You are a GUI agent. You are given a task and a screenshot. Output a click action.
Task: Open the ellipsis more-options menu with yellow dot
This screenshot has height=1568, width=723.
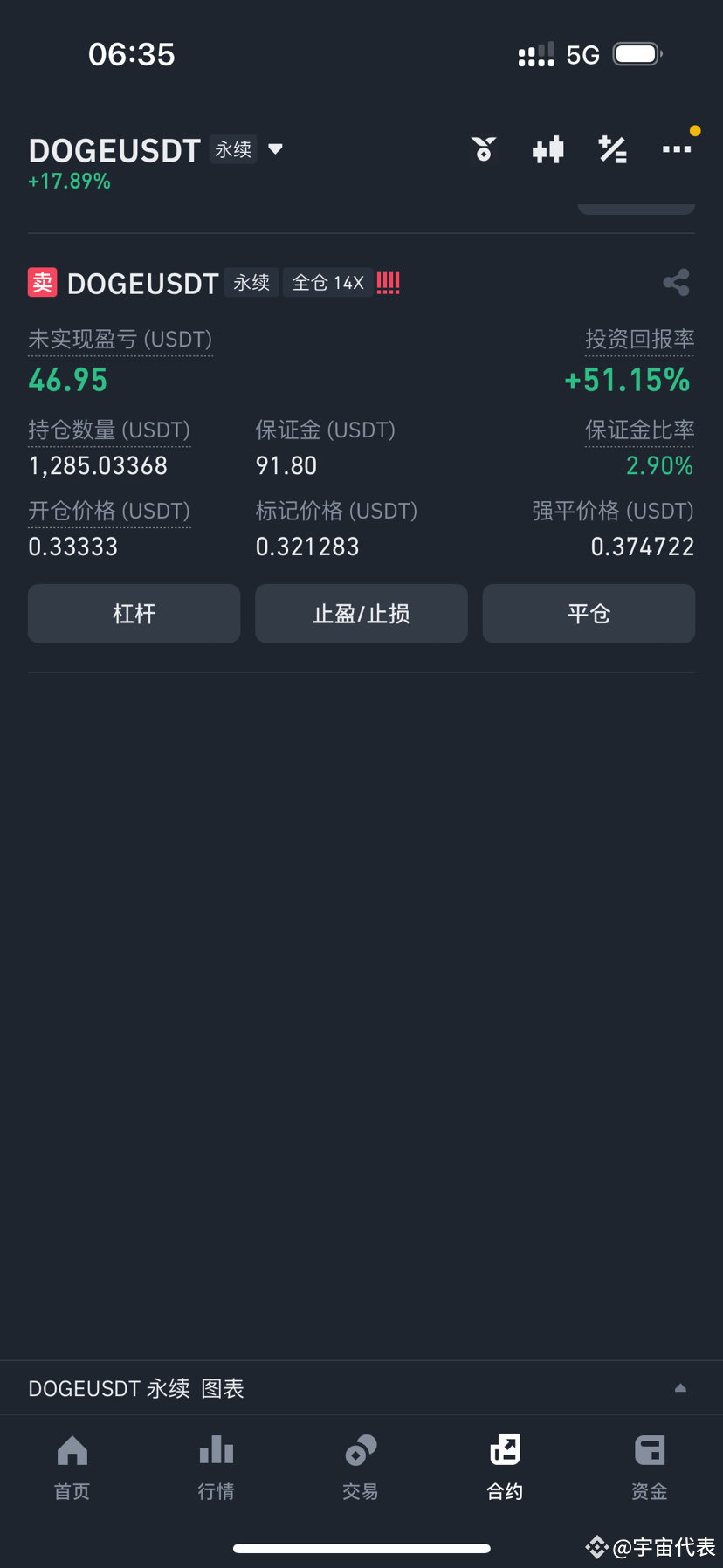[x=678, y=149]
